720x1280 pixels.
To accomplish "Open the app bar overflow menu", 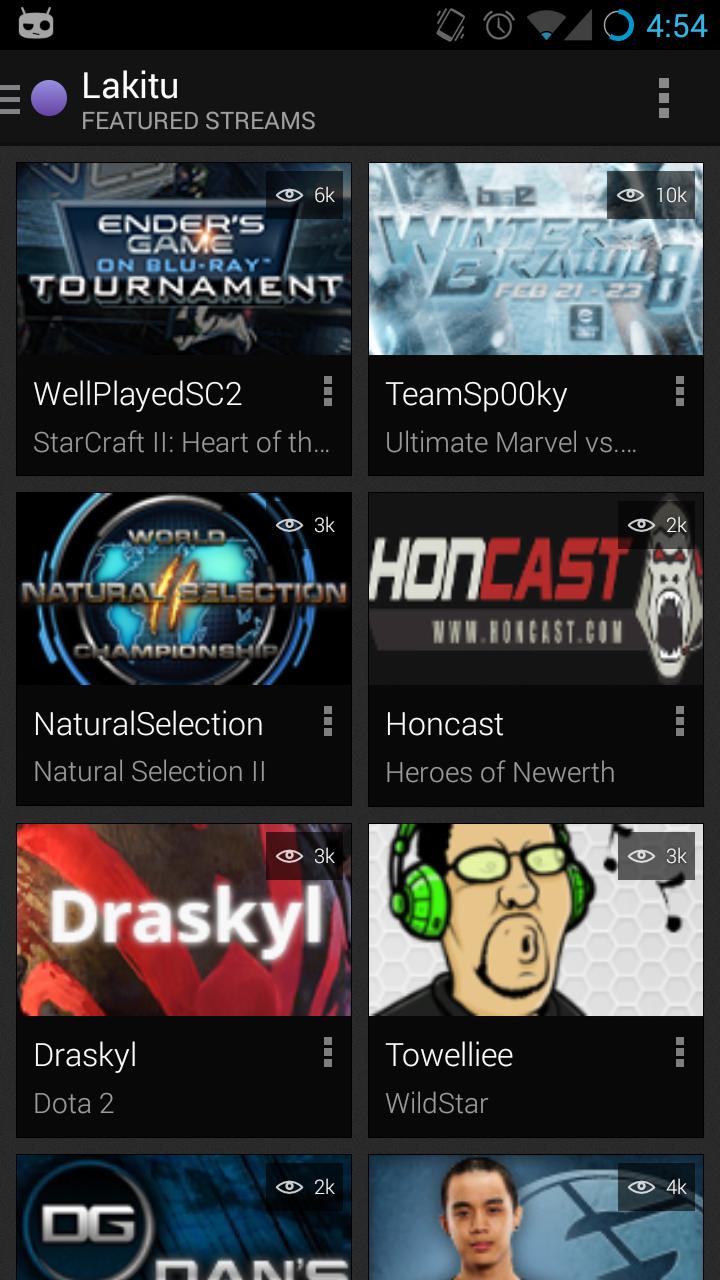I will (663, 98).
